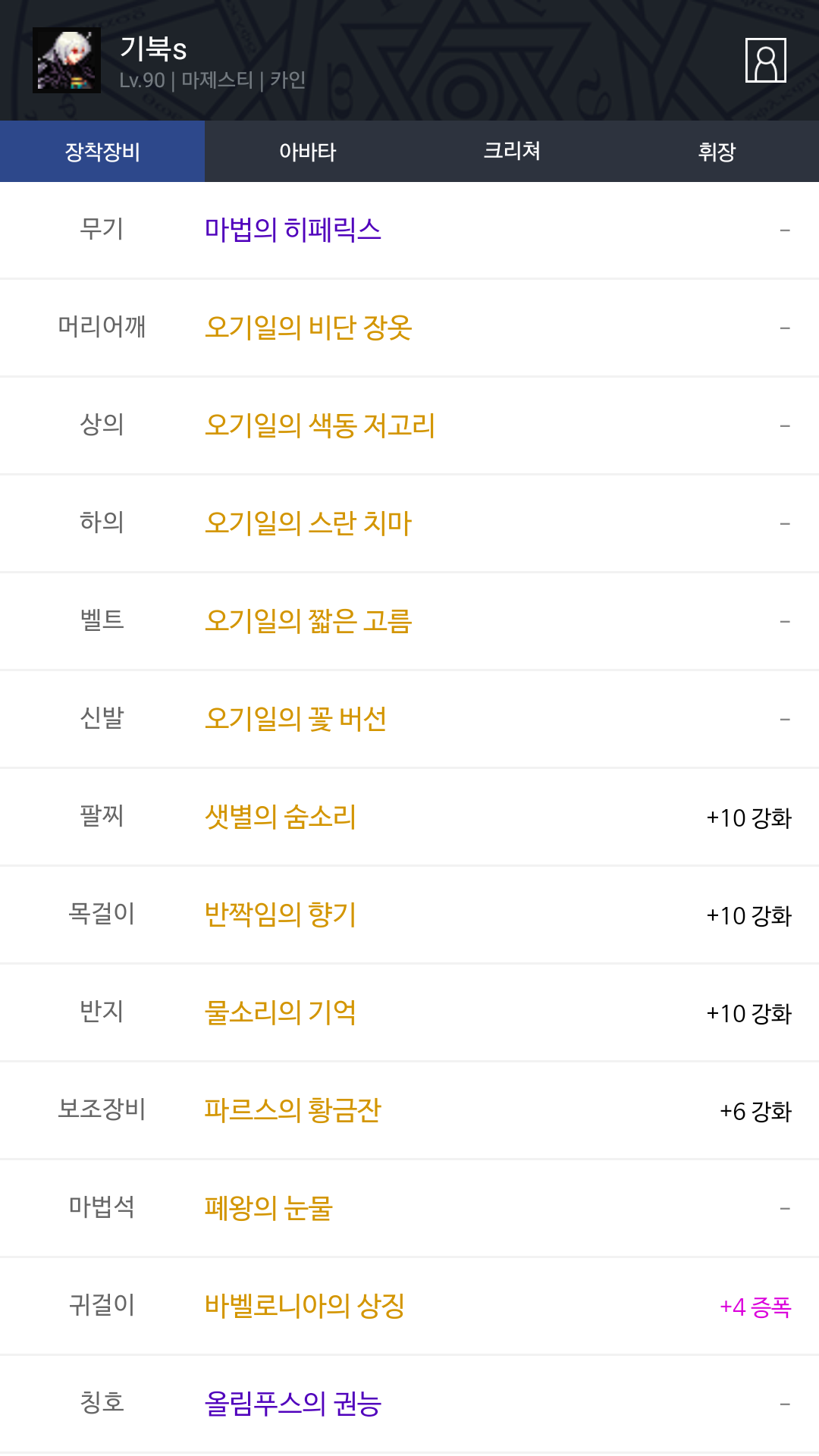The image size is (819, 1456).
Task: Open necklace 반짝임의 향기
Action: pos(409,915)
